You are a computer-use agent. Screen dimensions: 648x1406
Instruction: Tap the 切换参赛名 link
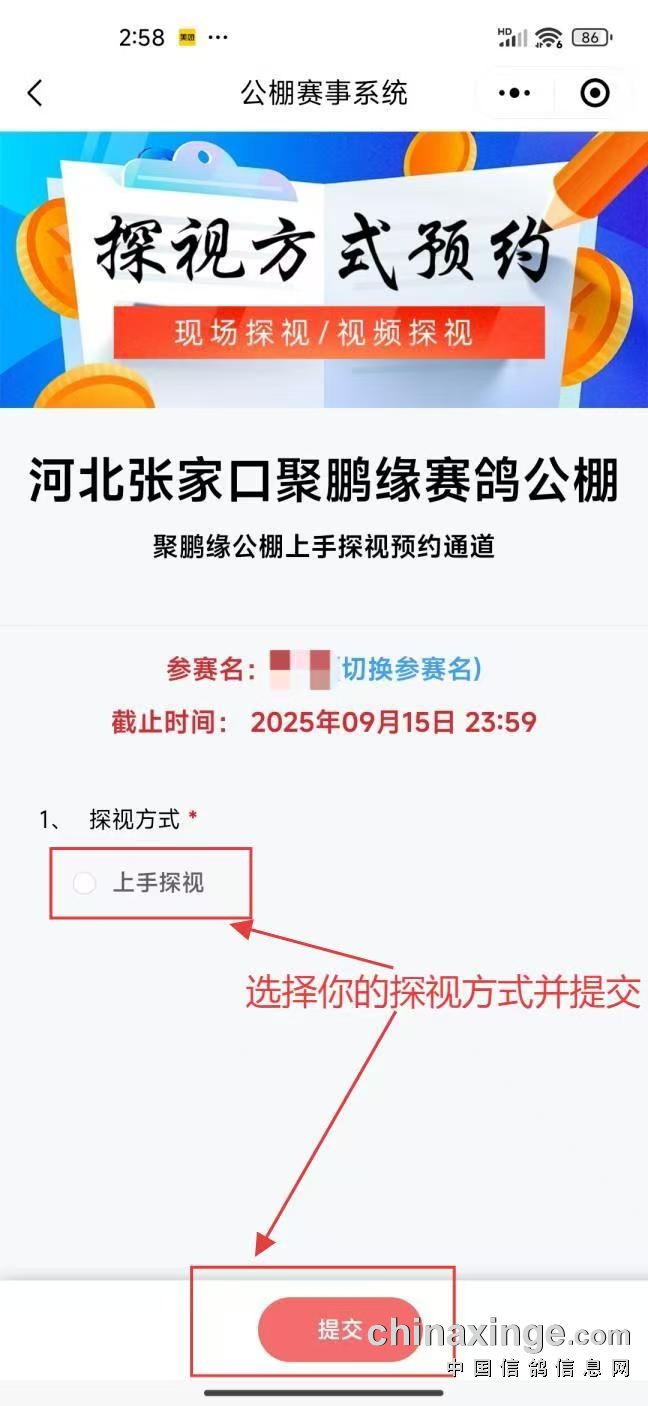(x=410, y=669)
